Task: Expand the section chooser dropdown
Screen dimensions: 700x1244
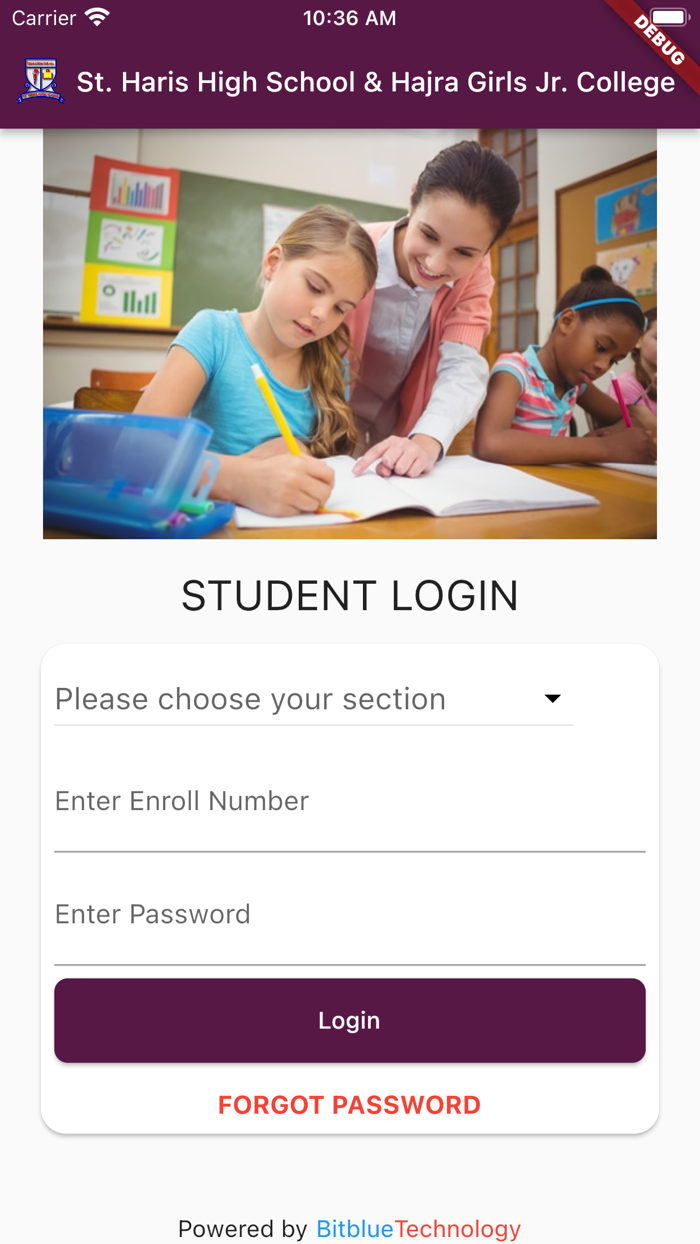Action: click(313, 699)
